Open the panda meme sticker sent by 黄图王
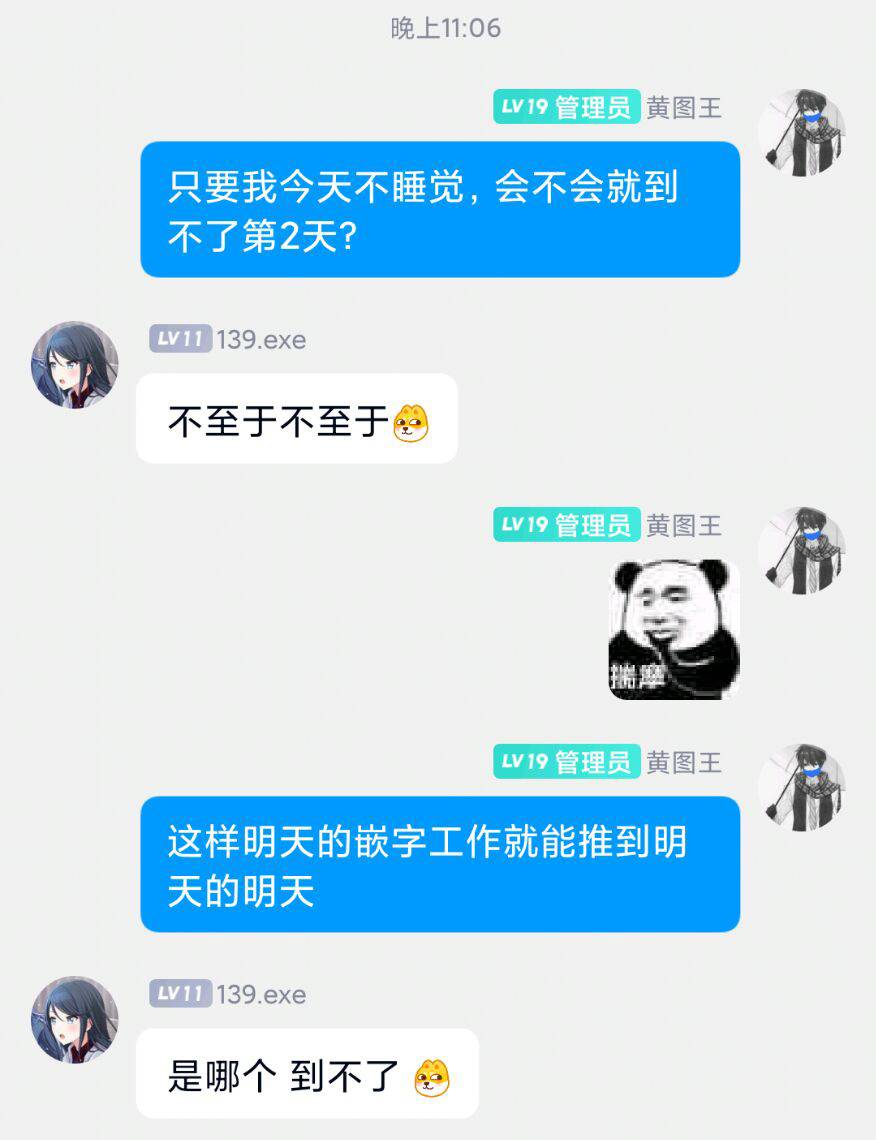This screenshot has width=876, height=1140. tap(674, 630)
